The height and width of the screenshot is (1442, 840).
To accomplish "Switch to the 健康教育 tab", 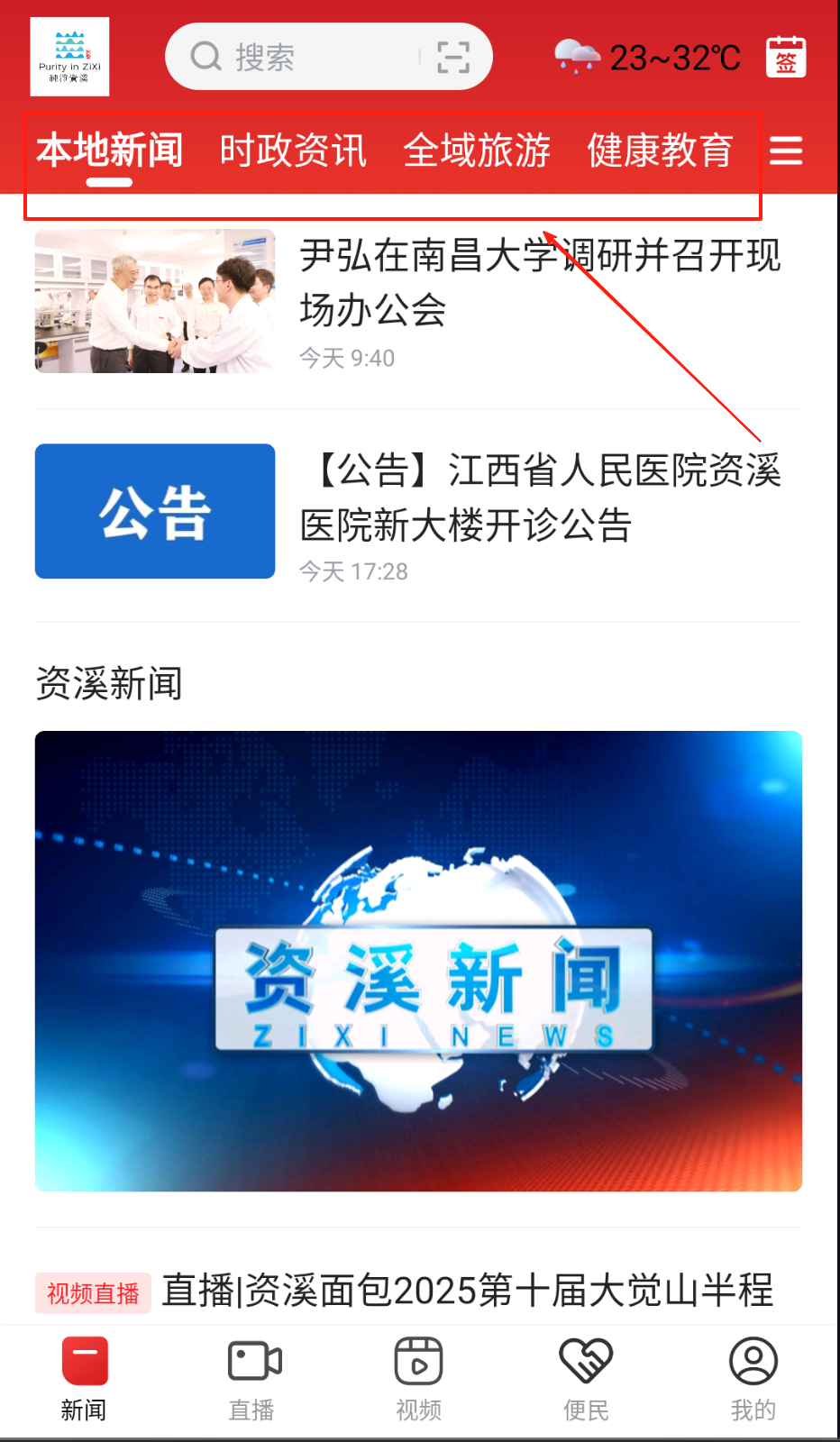I will [x=660, y=151].
